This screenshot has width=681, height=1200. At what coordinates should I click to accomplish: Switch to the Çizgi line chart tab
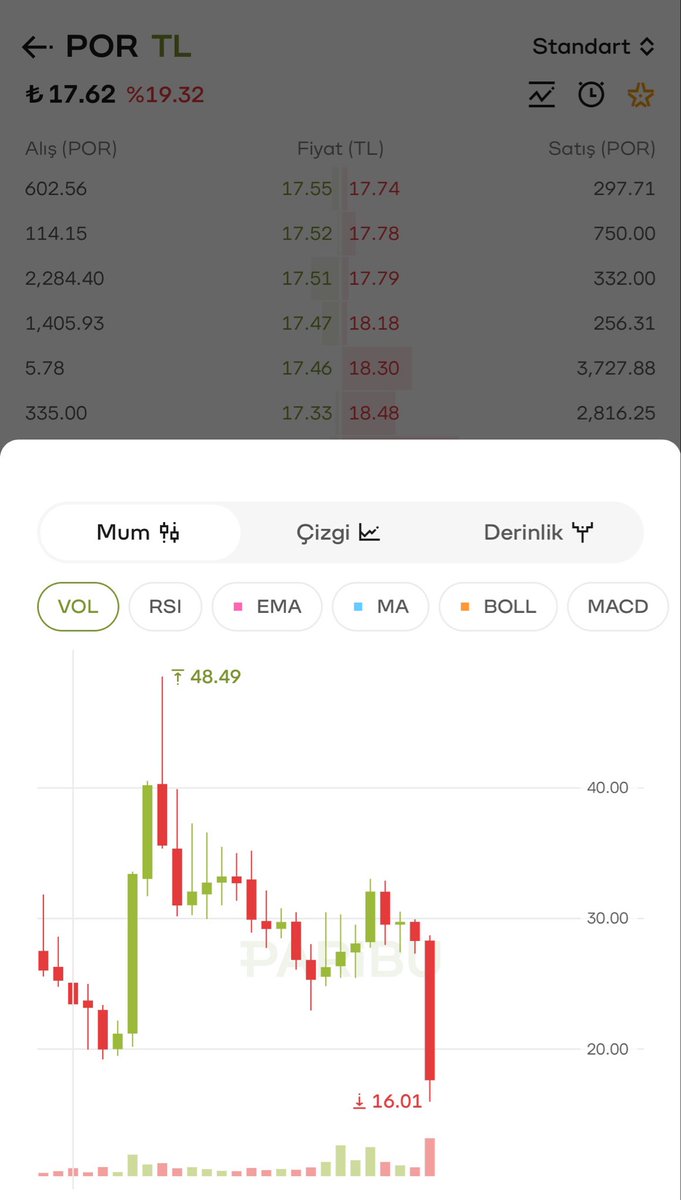[339, 532]
